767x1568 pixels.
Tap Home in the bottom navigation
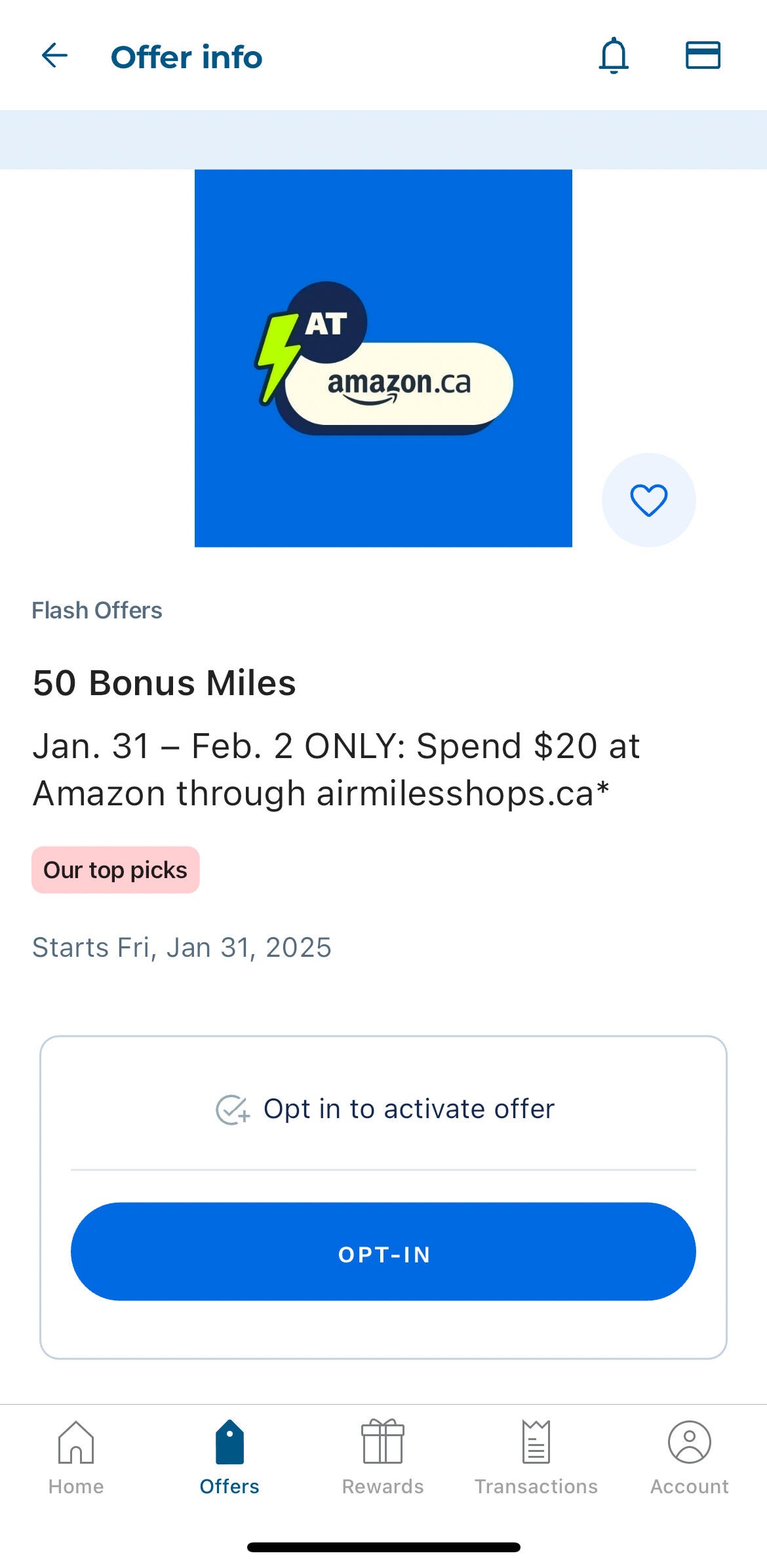(75, 1469)
